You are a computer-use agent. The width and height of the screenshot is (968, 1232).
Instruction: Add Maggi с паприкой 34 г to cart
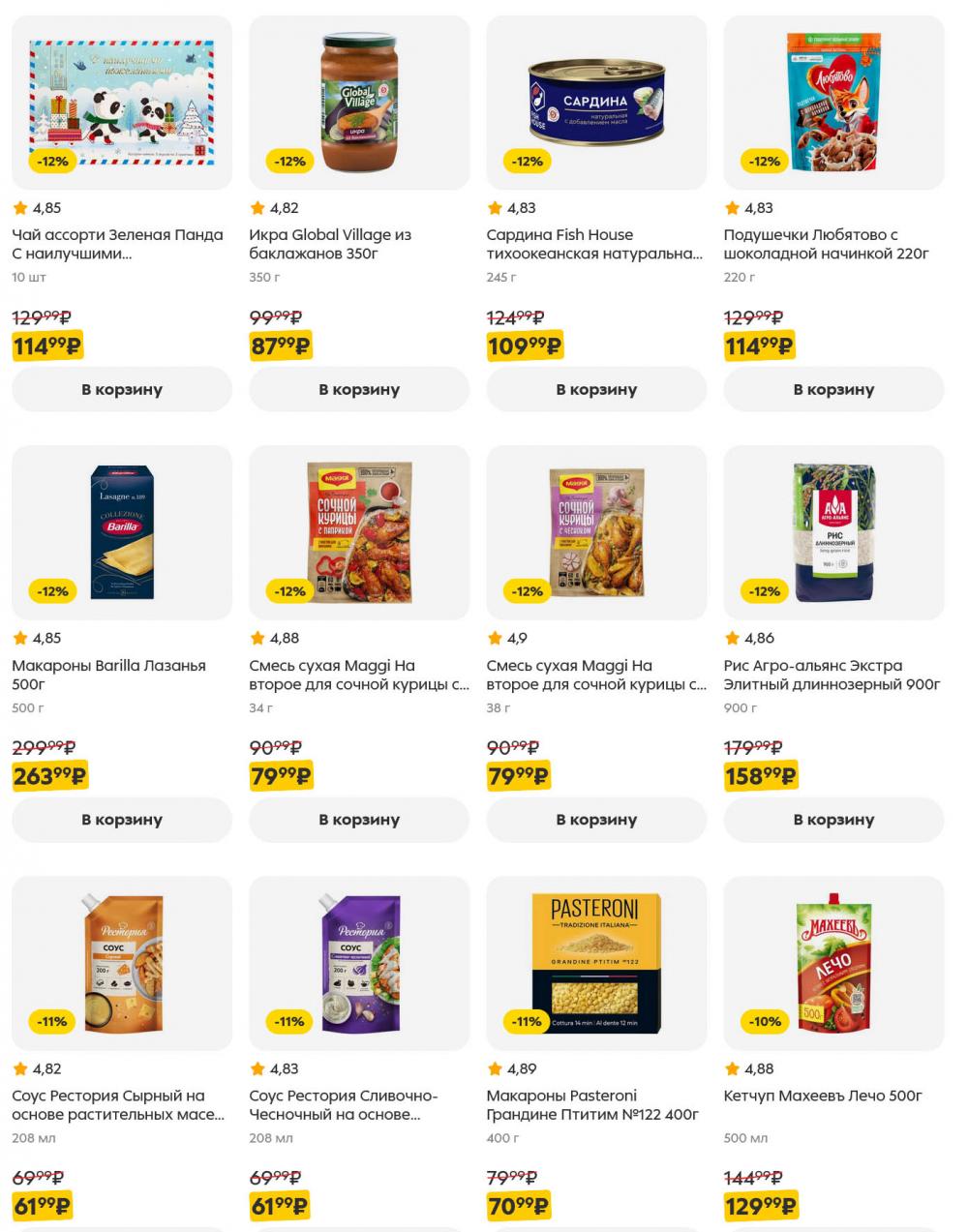click(359, 820)
